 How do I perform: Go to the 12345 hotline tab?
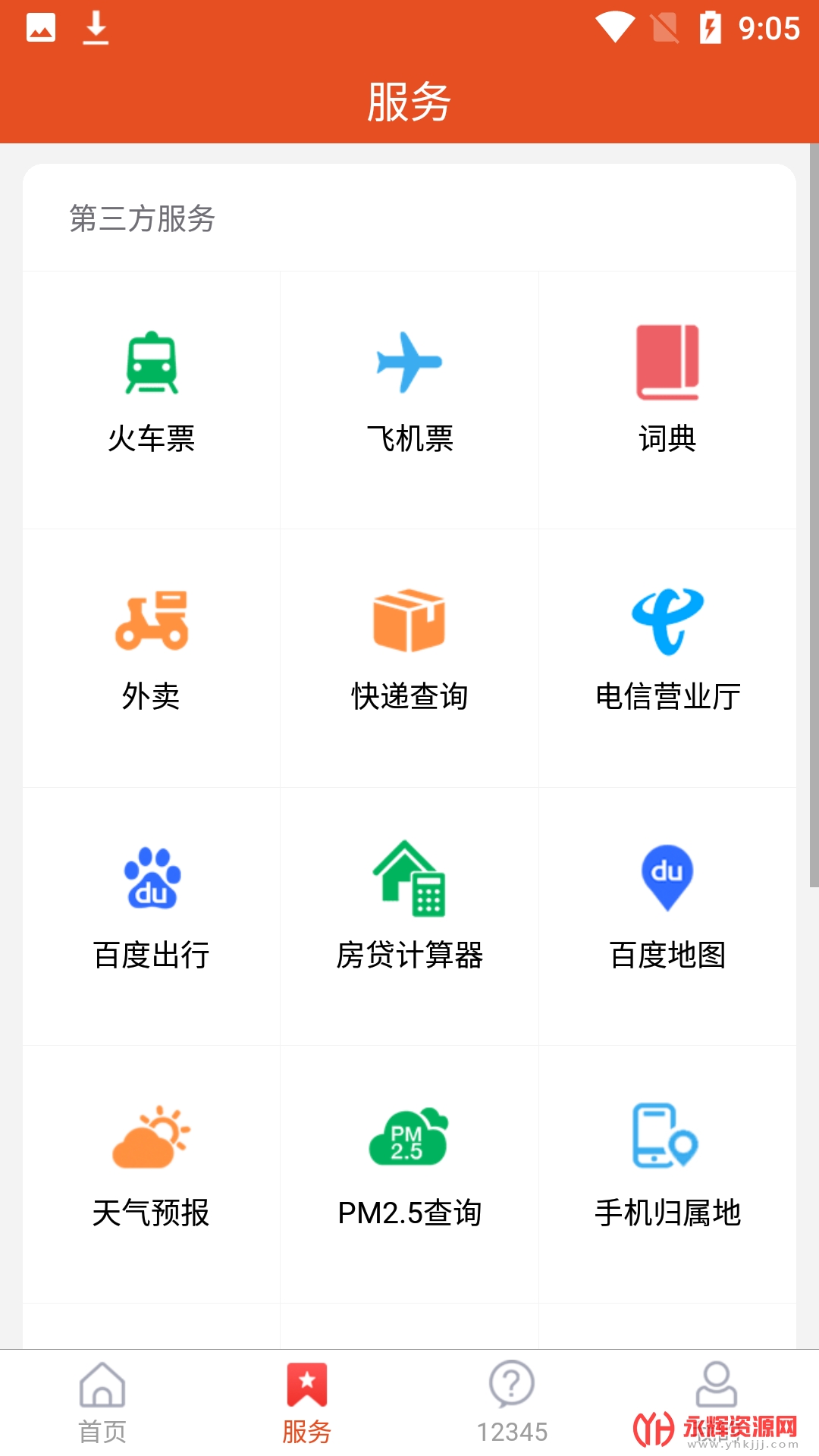[512, 1403]
